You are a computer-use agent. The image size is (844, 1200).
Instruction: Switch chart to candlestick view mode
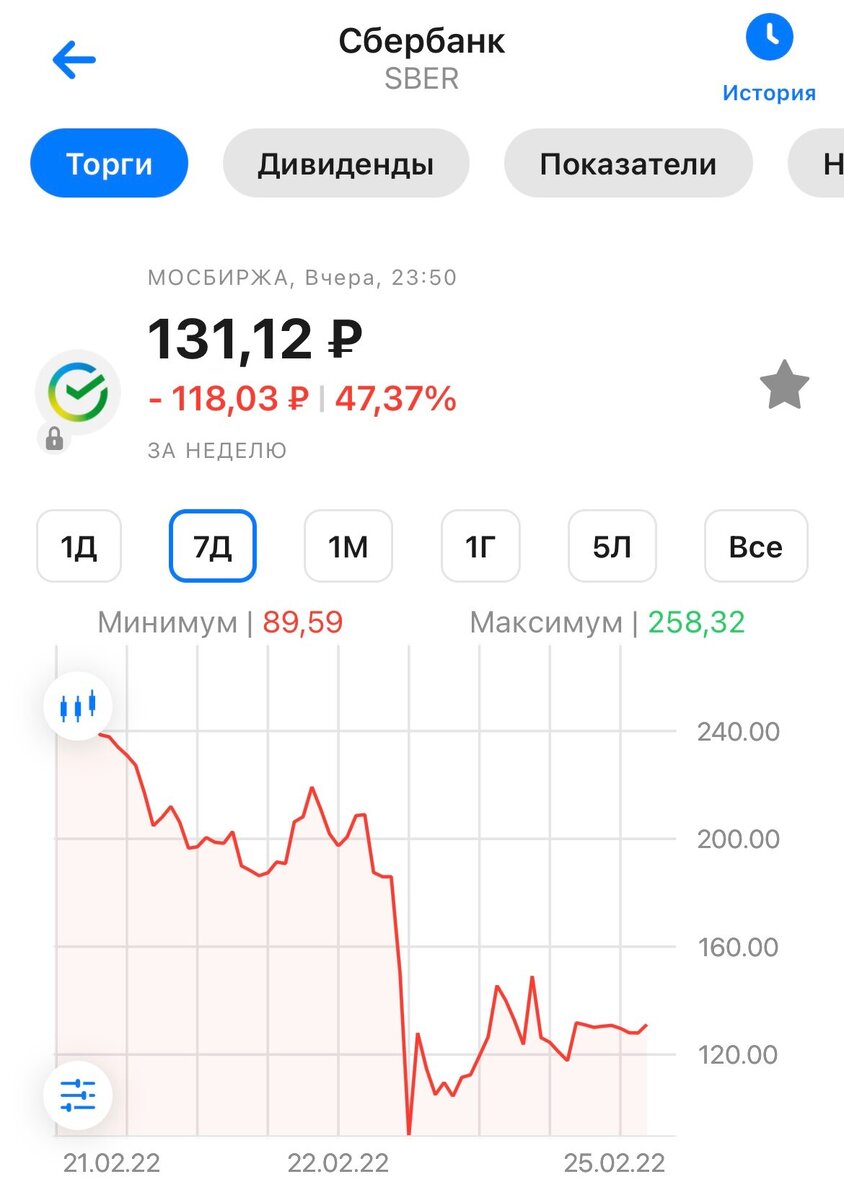78,703
